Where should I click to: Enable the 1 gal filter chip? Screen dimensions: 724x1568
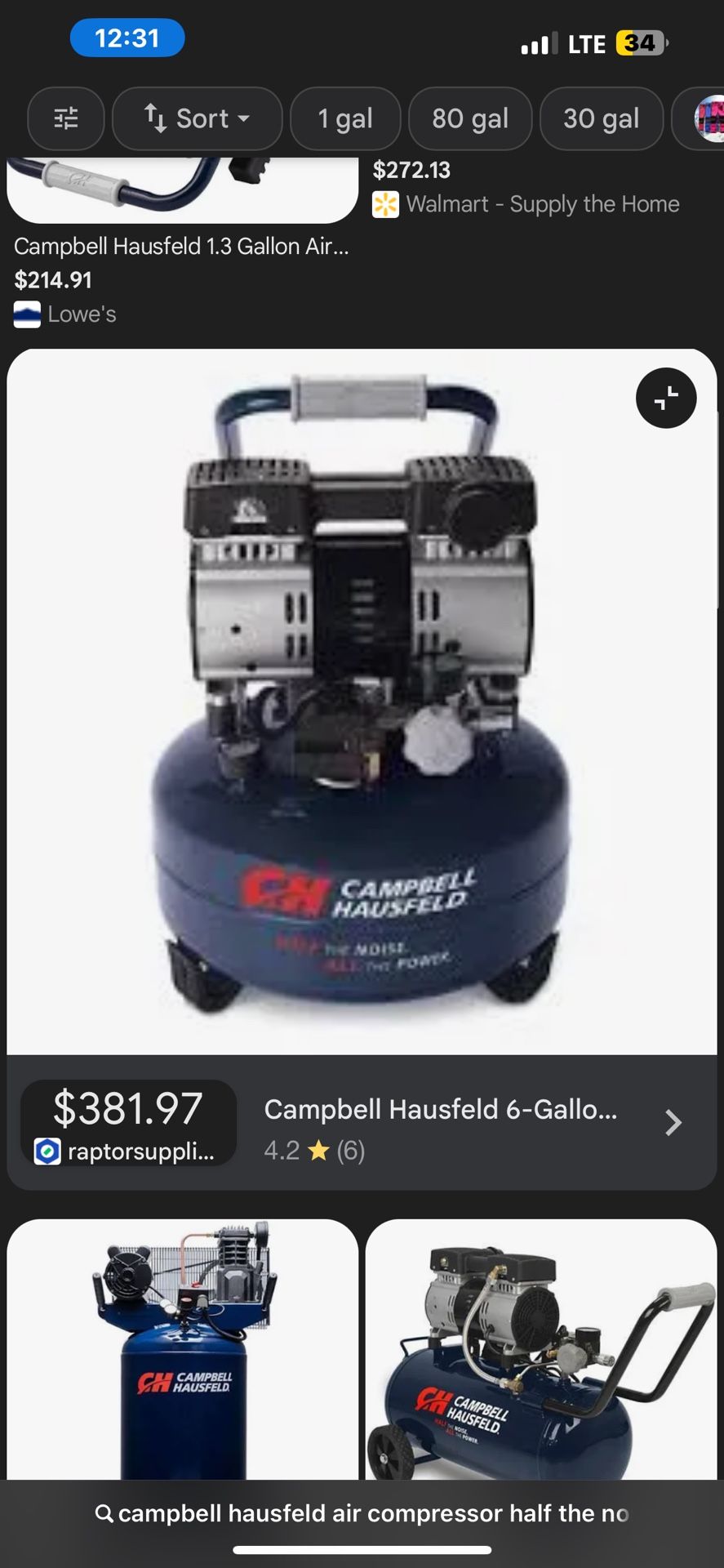click(344, 118)
